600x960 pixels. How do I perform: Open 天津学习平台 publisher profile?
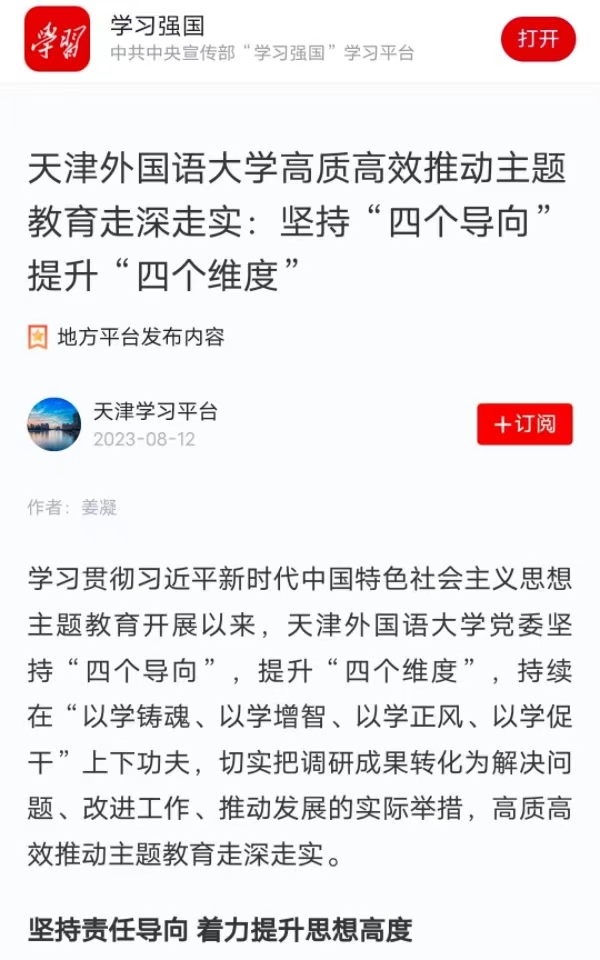pyautogui.click(x=155, y=412)
